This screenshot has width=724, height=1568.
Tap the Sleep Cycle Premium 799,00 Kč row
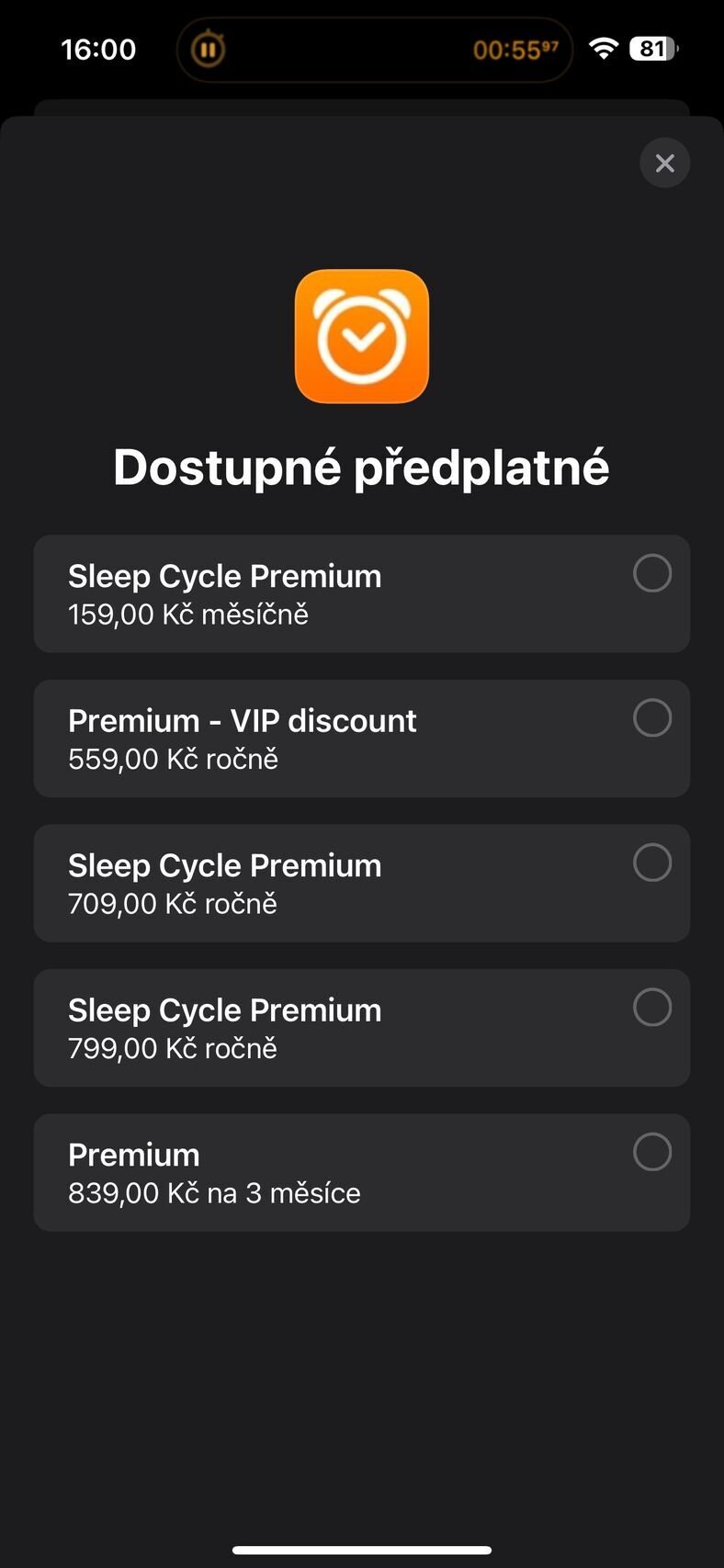(x=362, y=1027)
